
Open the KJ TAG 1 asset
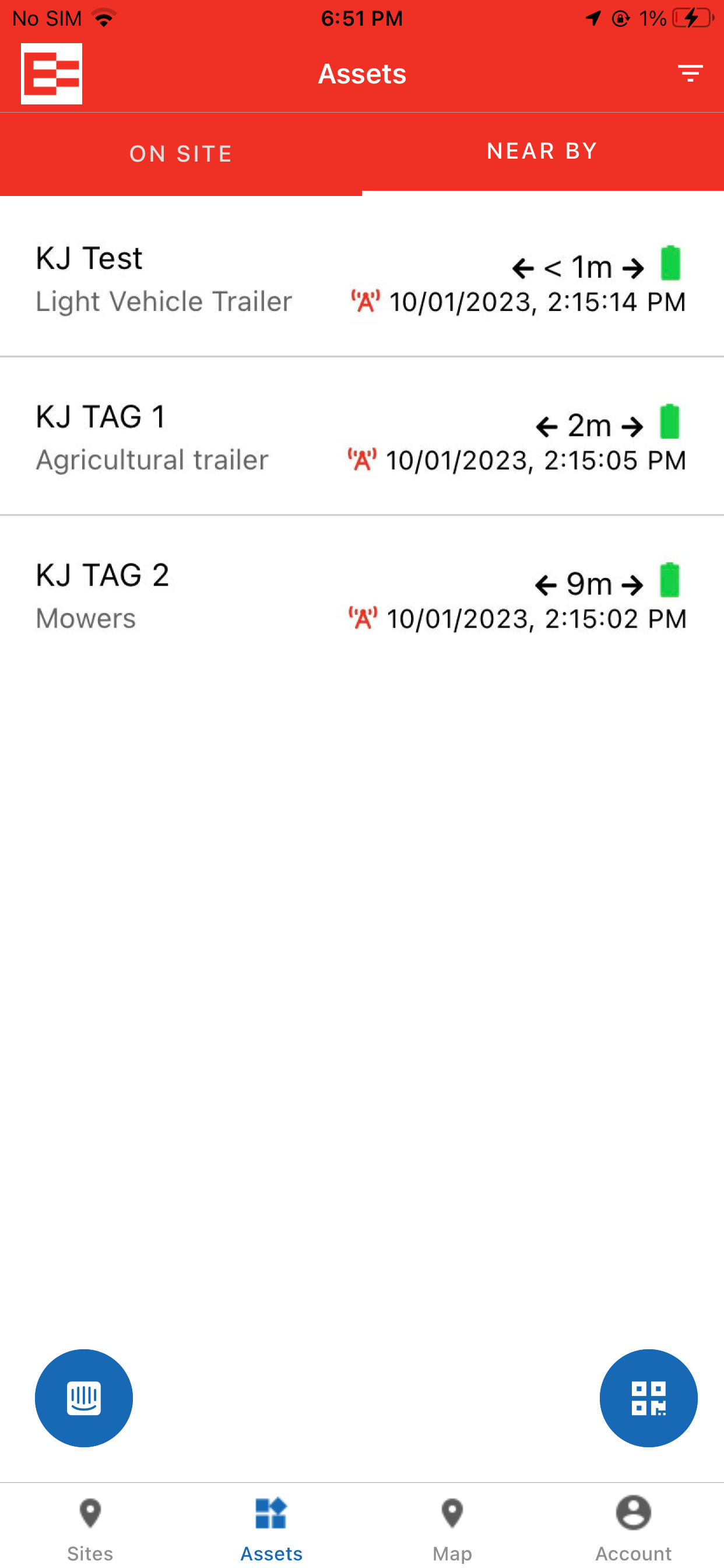pyautogui.click(x=362, y=436)
